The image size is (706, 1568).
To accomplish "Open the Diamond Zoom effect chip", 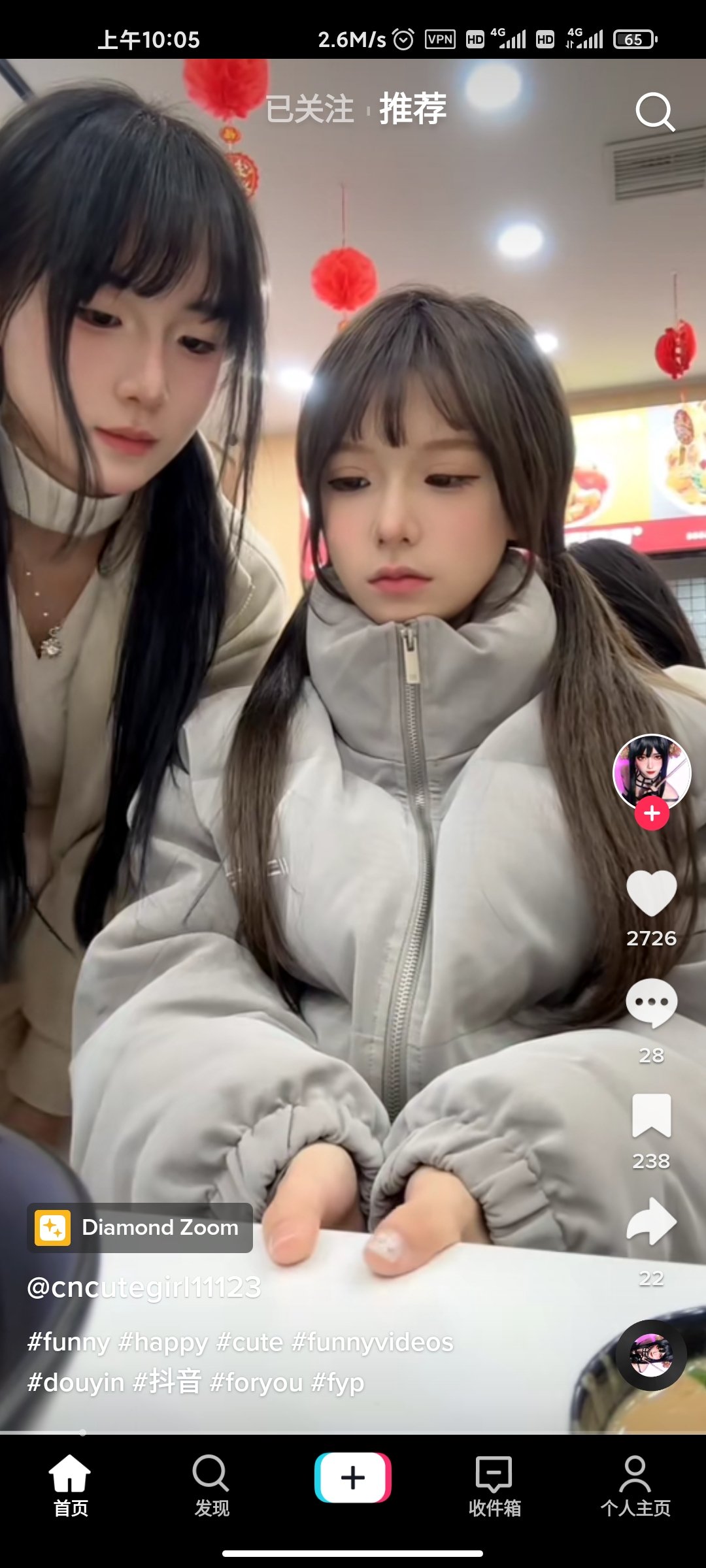I will [x=140, y=1228].
